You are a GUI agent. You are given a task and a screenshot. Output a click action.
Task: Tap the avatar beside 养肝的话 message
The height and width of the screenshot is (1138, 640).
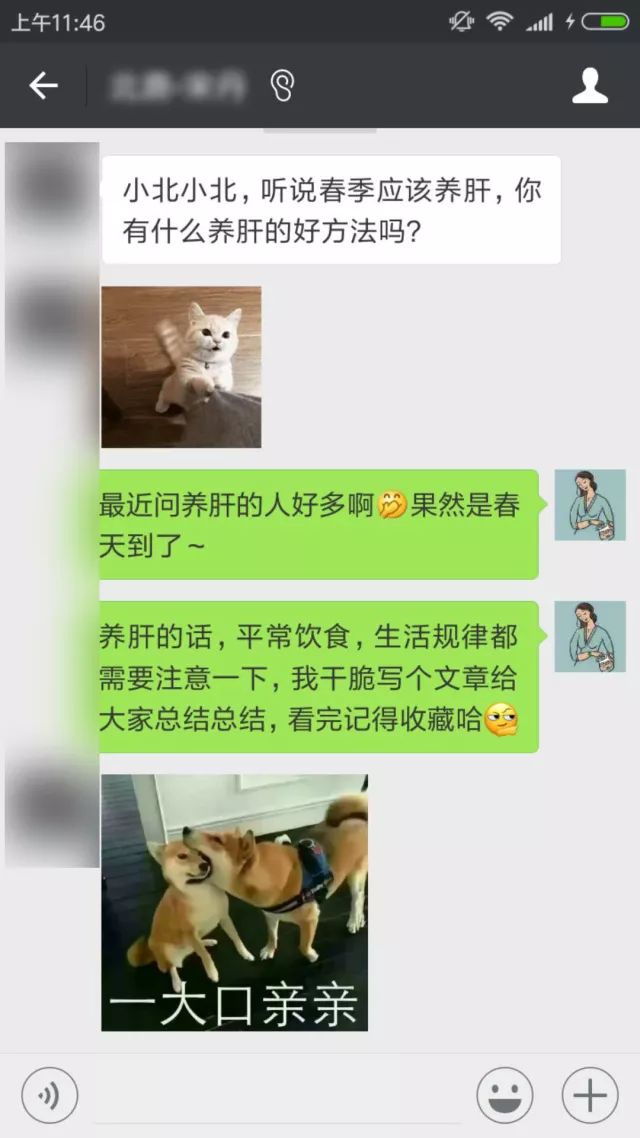590,636
